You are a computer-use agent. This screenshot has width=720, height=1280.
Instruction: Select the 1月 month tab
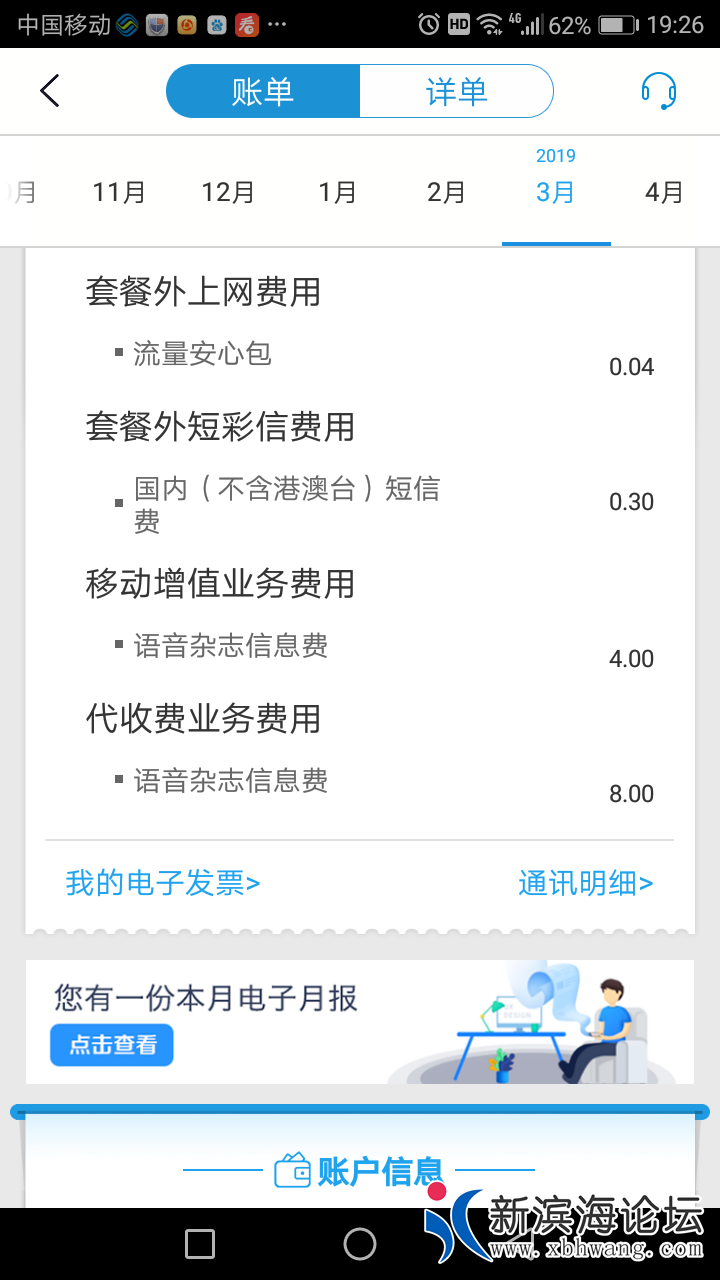click(x=337, y=192)
